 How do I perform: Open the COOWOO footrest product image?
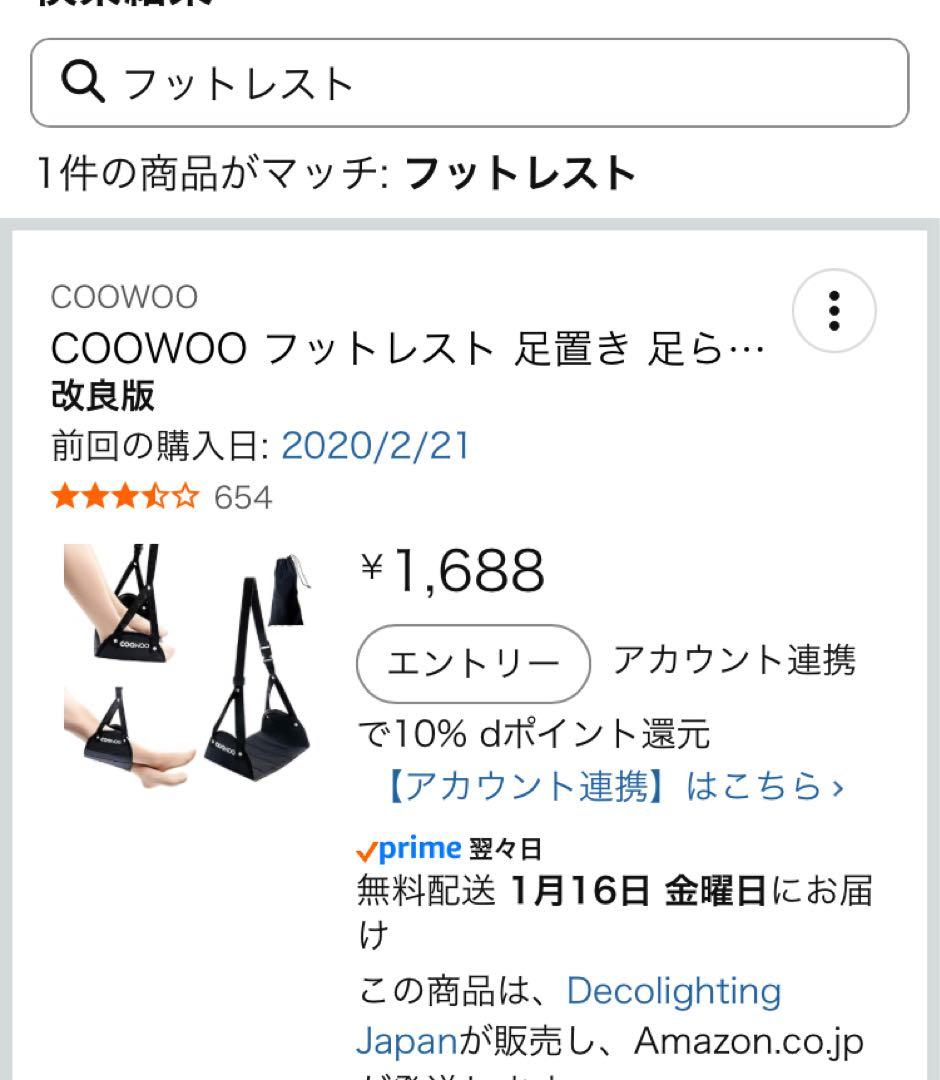click(x=188, y=666)
